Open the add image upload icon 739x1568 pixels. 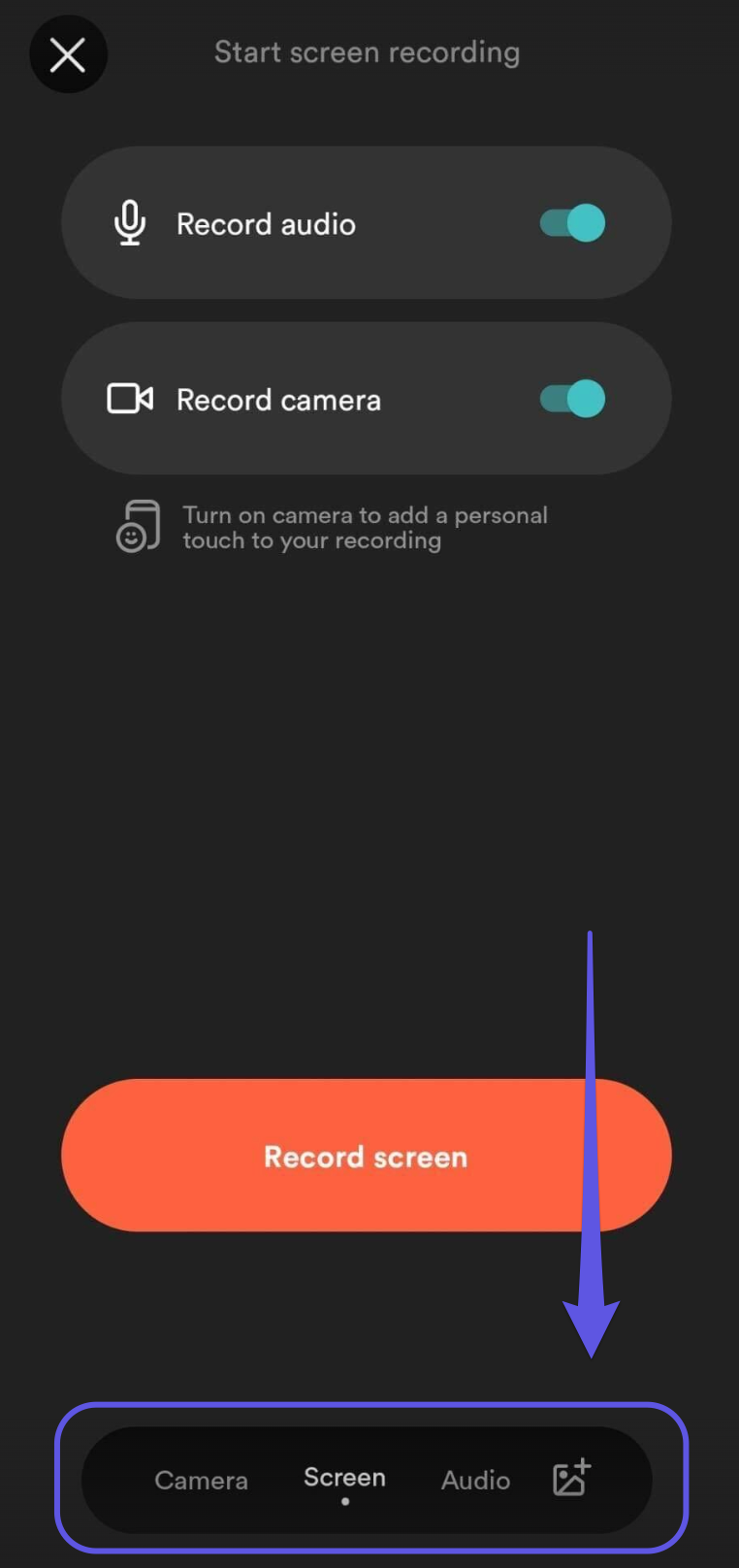(x=571, y=1477)
